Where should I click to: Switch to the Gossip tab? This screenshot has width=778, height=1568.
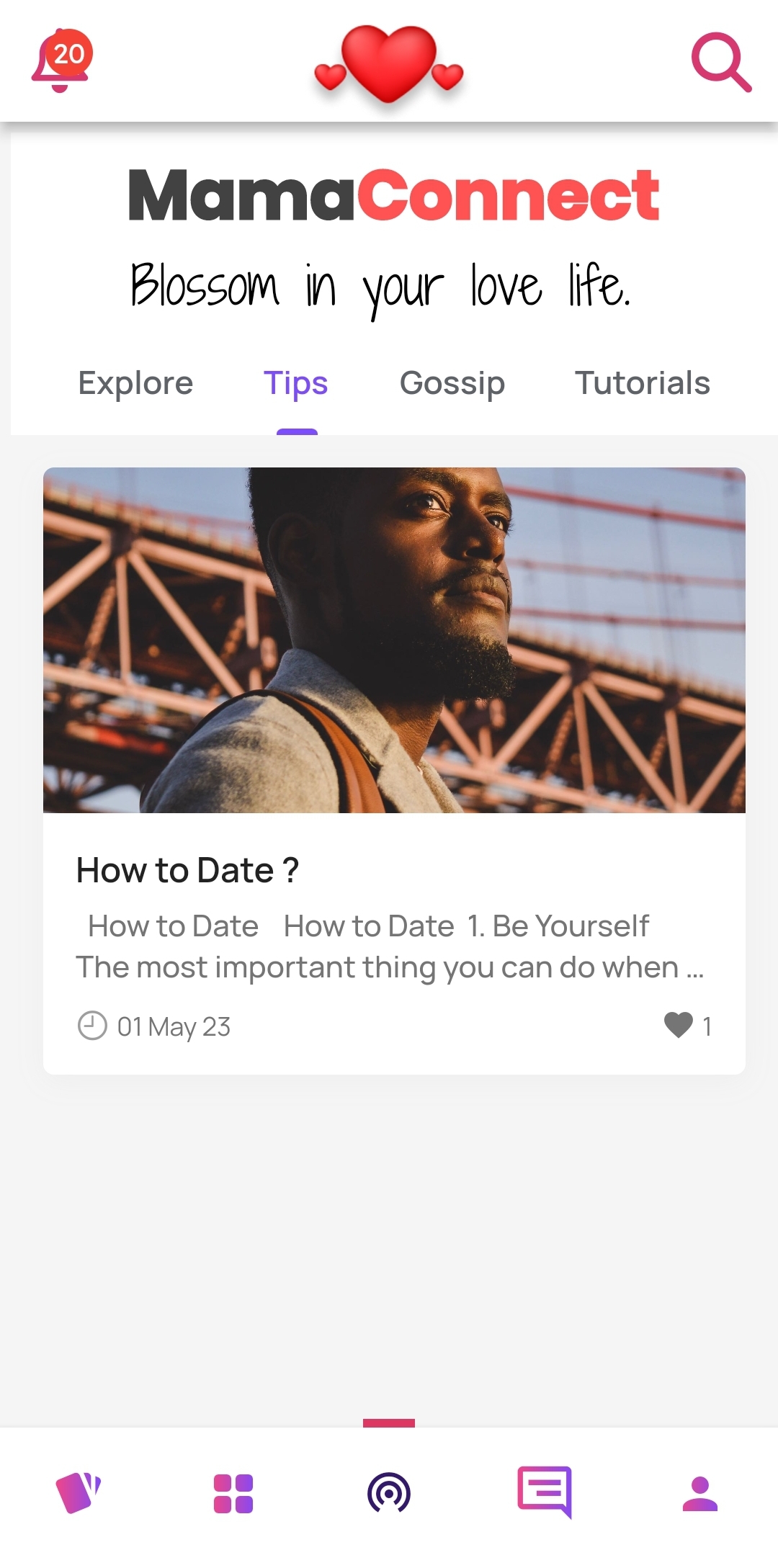click(452, 383)
